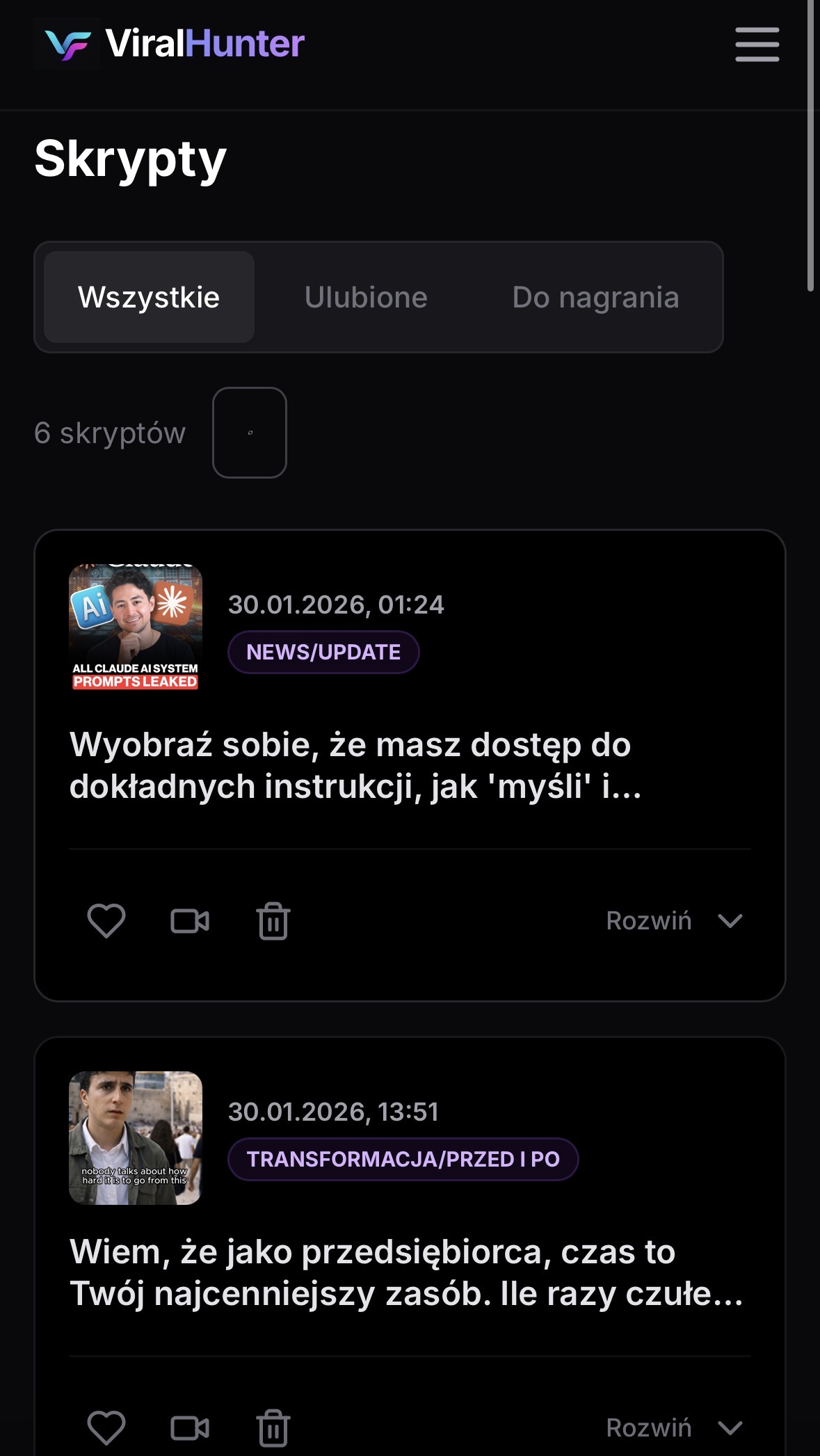Click the ViralHunter logo icon
The width and height of the screenshot is (820, 1456).
(66, 44)
